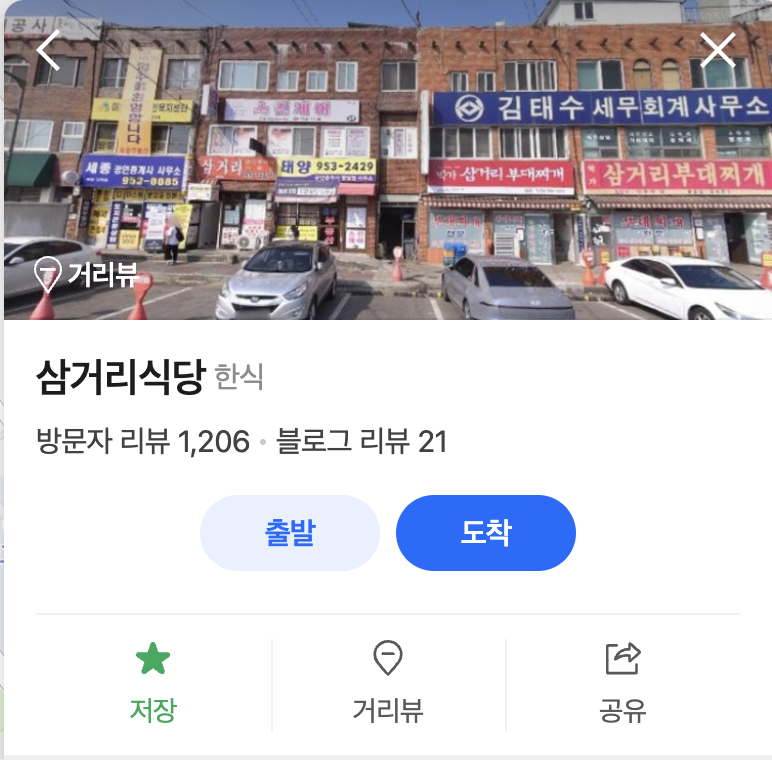
Task: Close the place card with X
Action: click(717, 50)
